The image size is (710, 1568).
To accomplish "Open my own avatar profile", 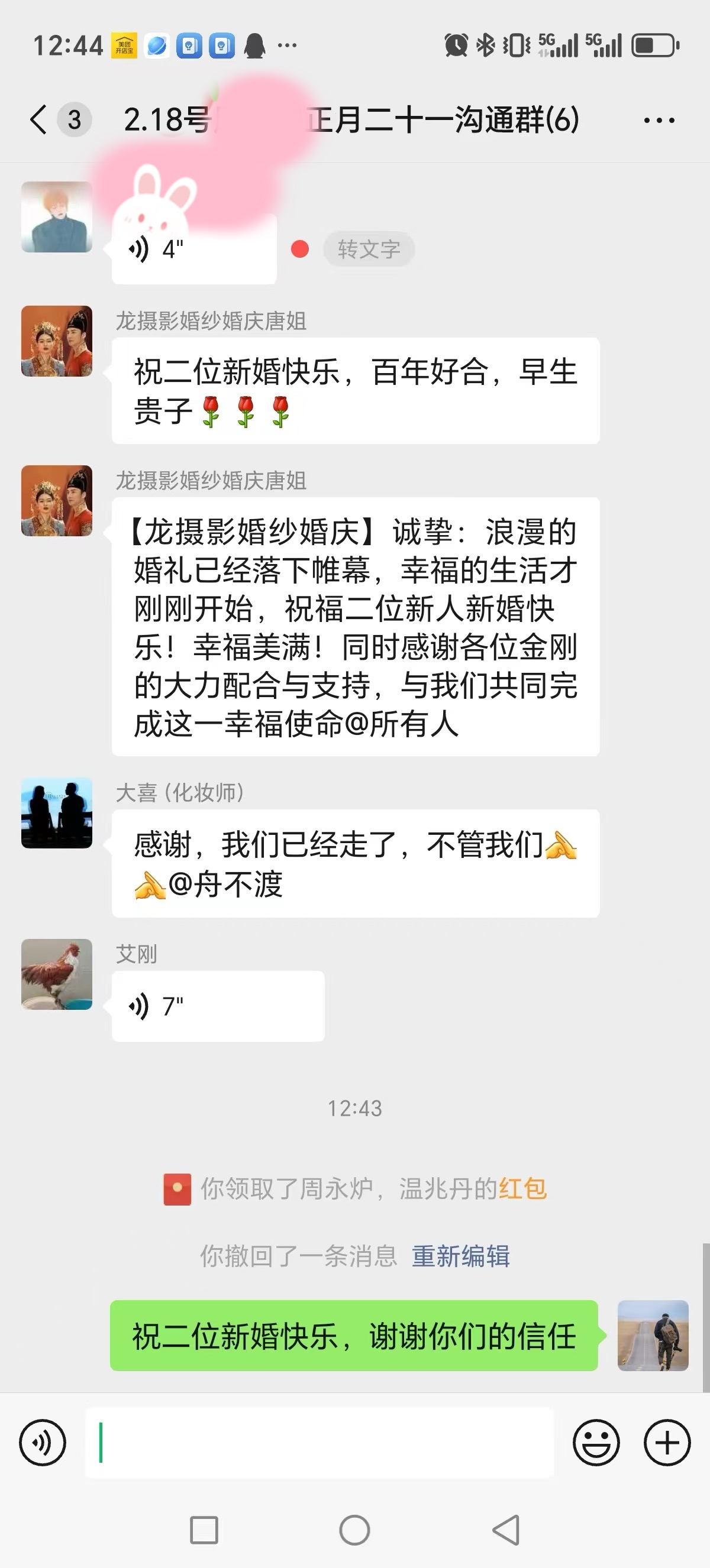I will point(653,1336).
